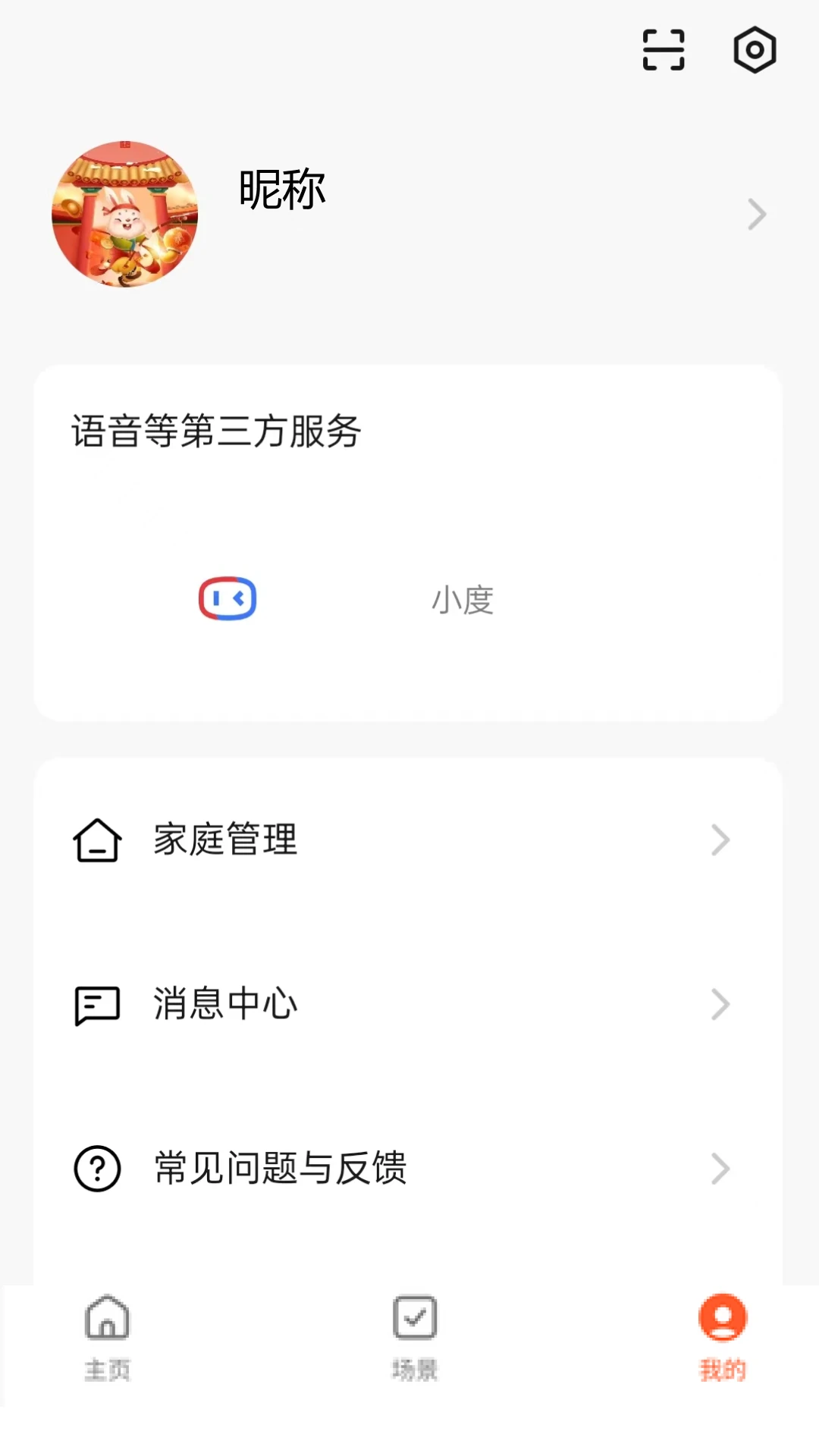The width and height of the screenshot is (819, 1456).
Task: Open 小度 third-party voice service
Action: [x=461, y=598]
